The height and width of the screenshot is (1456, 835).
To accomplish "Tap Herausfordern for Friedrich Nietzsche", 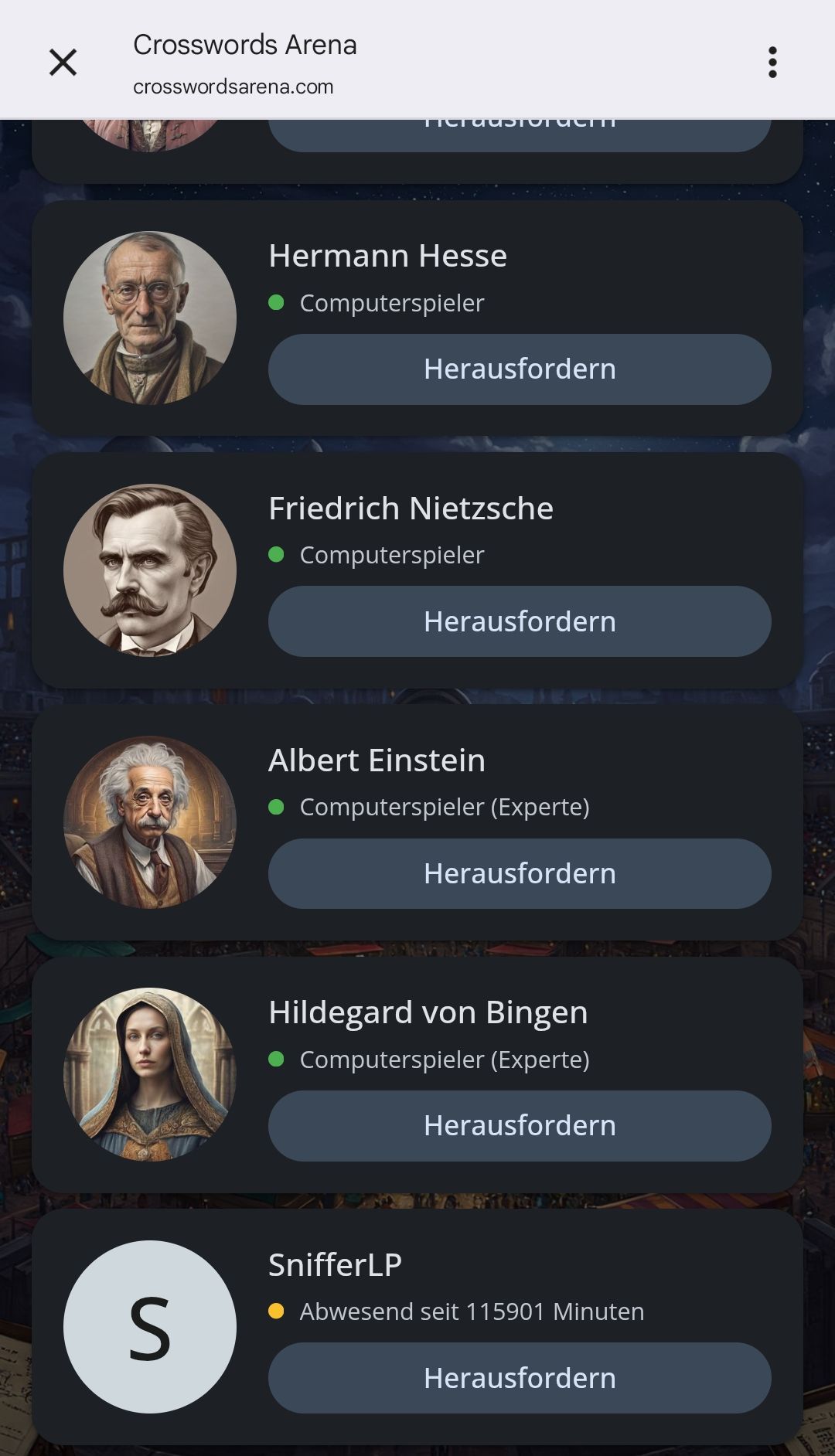I will [520, 621].
